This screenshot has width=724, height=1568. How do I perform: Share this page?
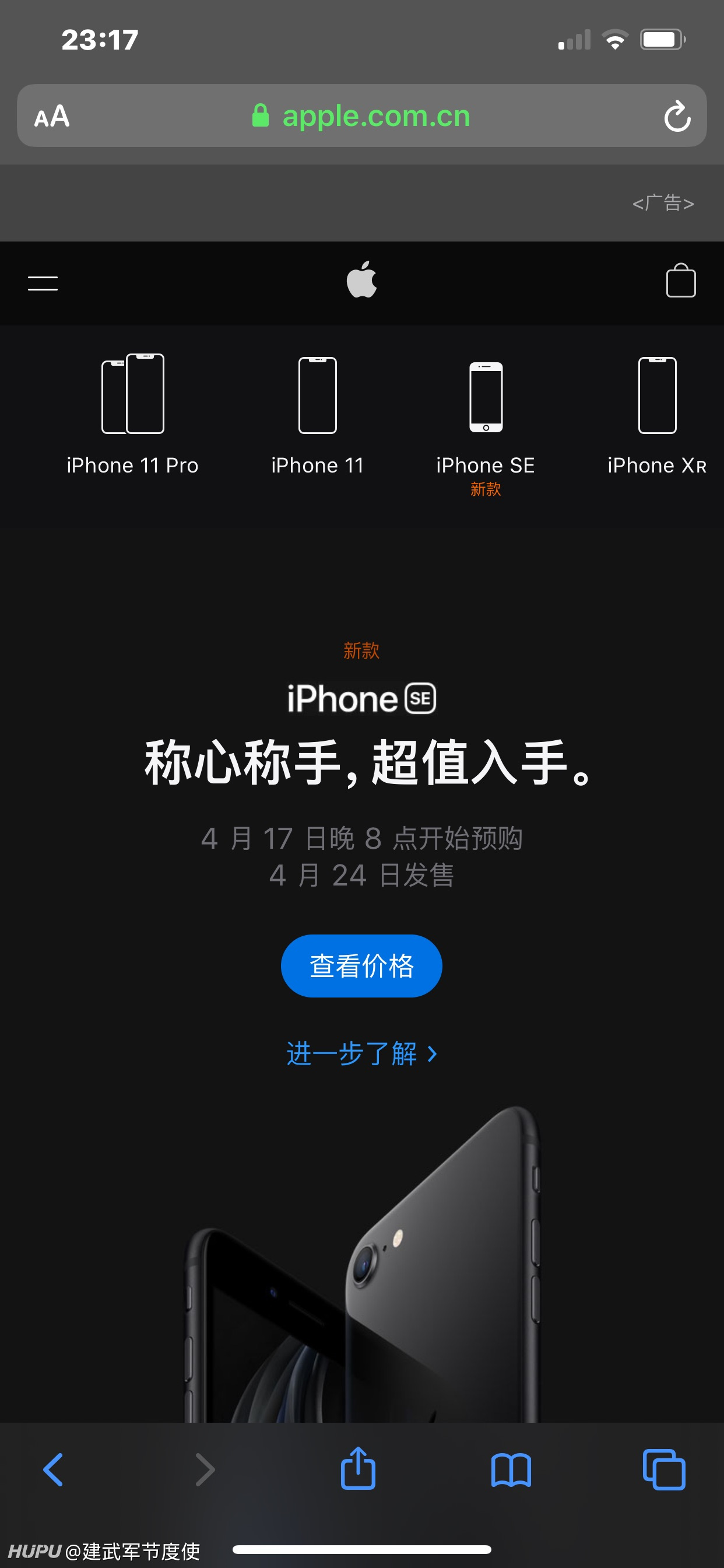click(x=358, y=1468)
